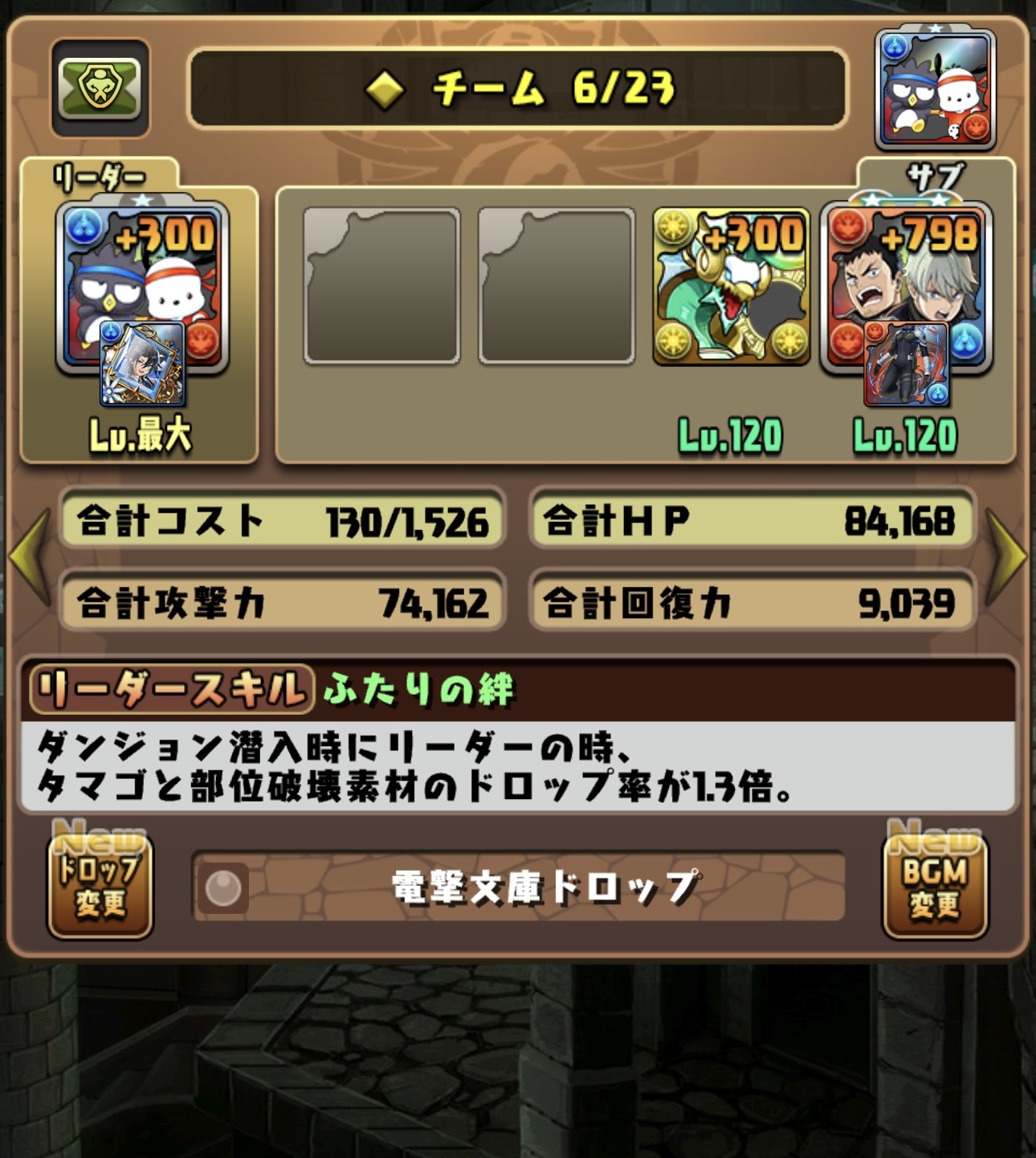Open the team name bar チーム 6/23
1036x1158 pixels.
click(x=518, y=88)
